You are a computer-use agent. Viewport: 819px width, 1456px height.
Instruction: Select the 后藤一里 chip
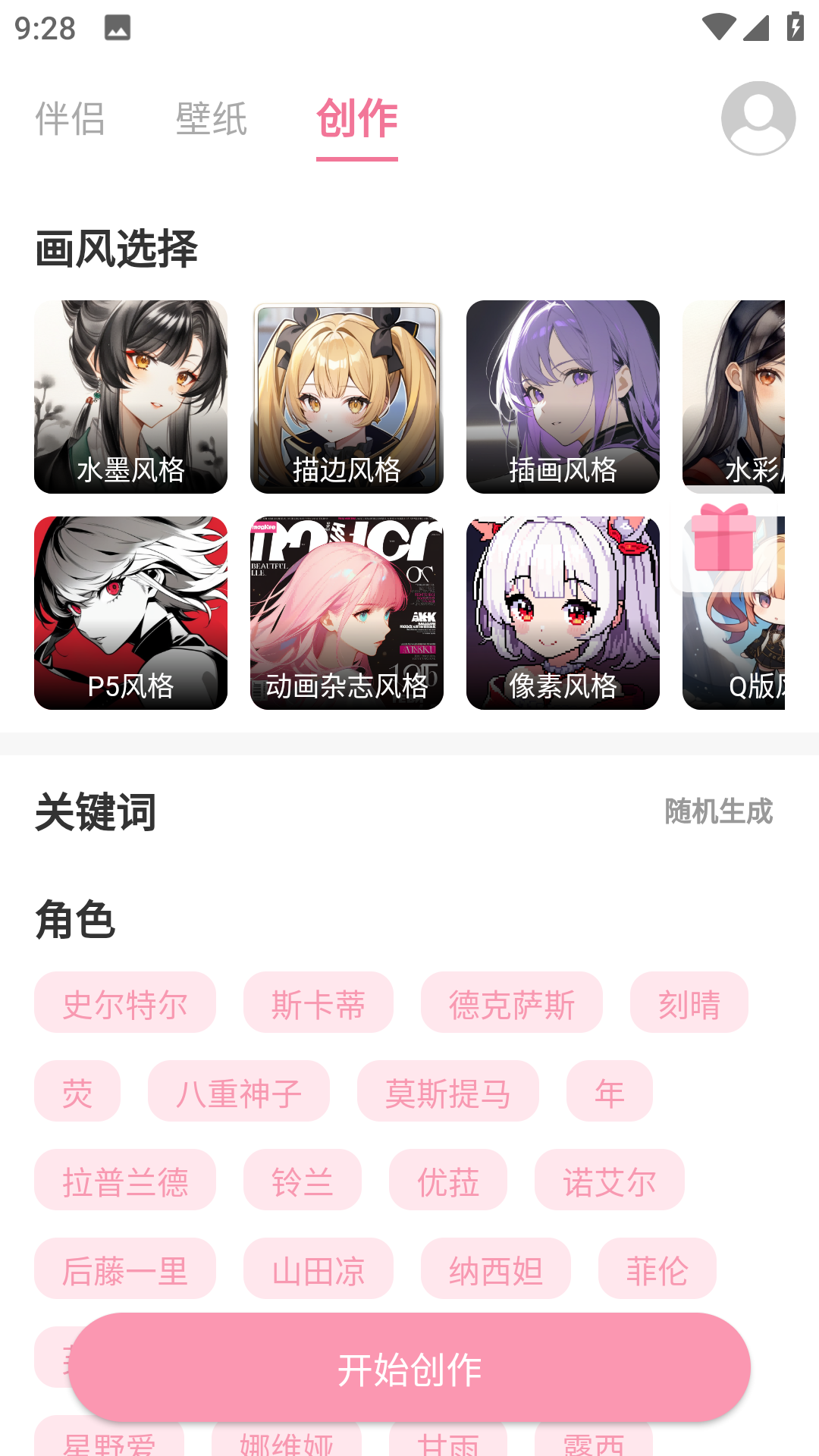pyautogui.click(x=125, y=1269)
